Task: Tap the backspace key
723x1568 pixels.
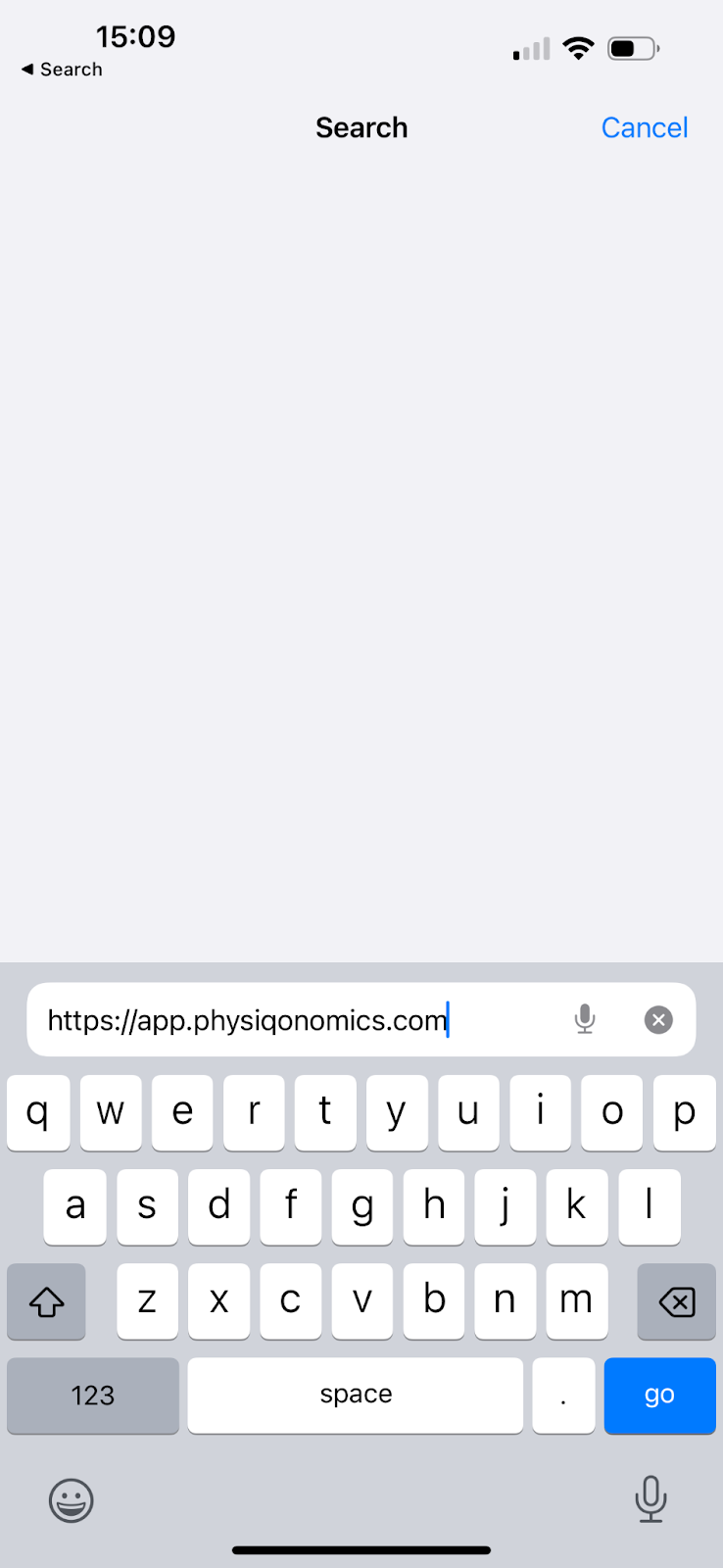Action: click(x=676, y=1301)
